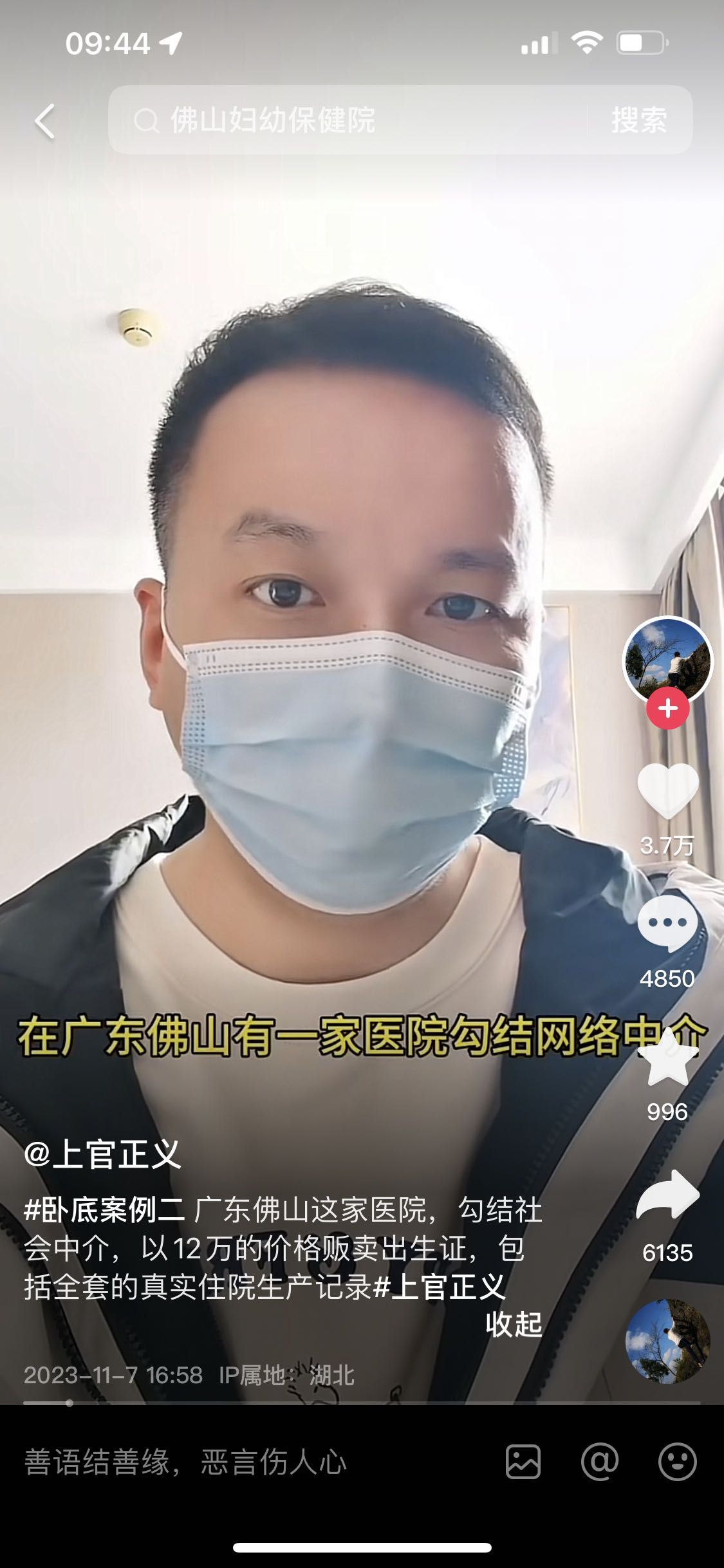Share the video via the arrow icon
The image size is (724, 1568).
(x=667, y=1195)
